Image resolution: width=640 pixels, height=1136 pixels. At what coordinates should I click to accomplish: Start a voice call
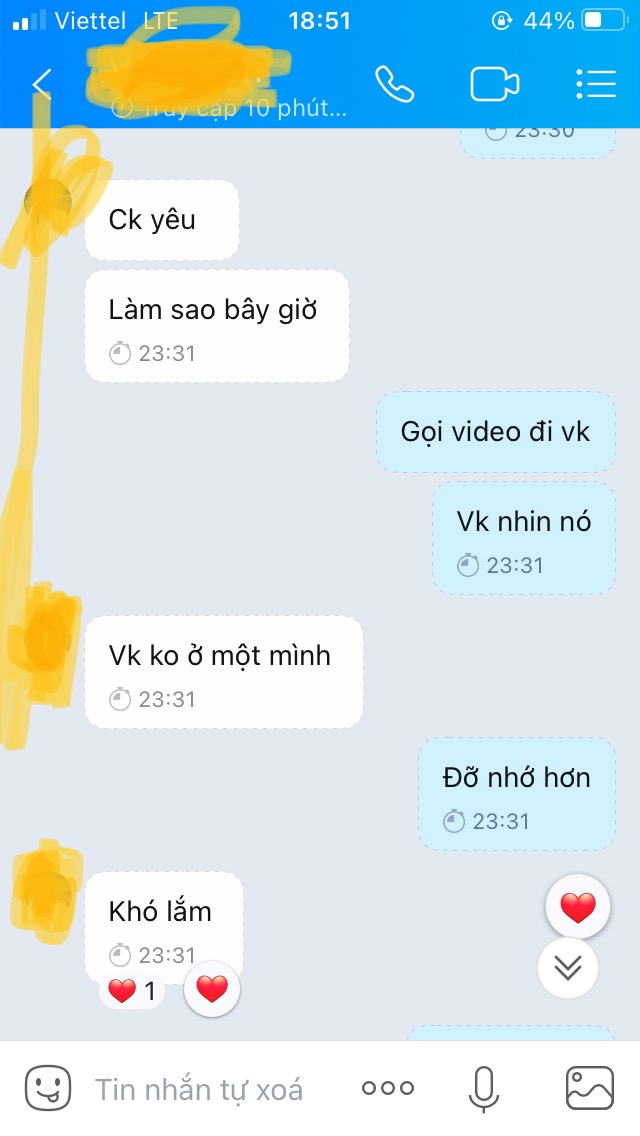(x=394, y=84)
